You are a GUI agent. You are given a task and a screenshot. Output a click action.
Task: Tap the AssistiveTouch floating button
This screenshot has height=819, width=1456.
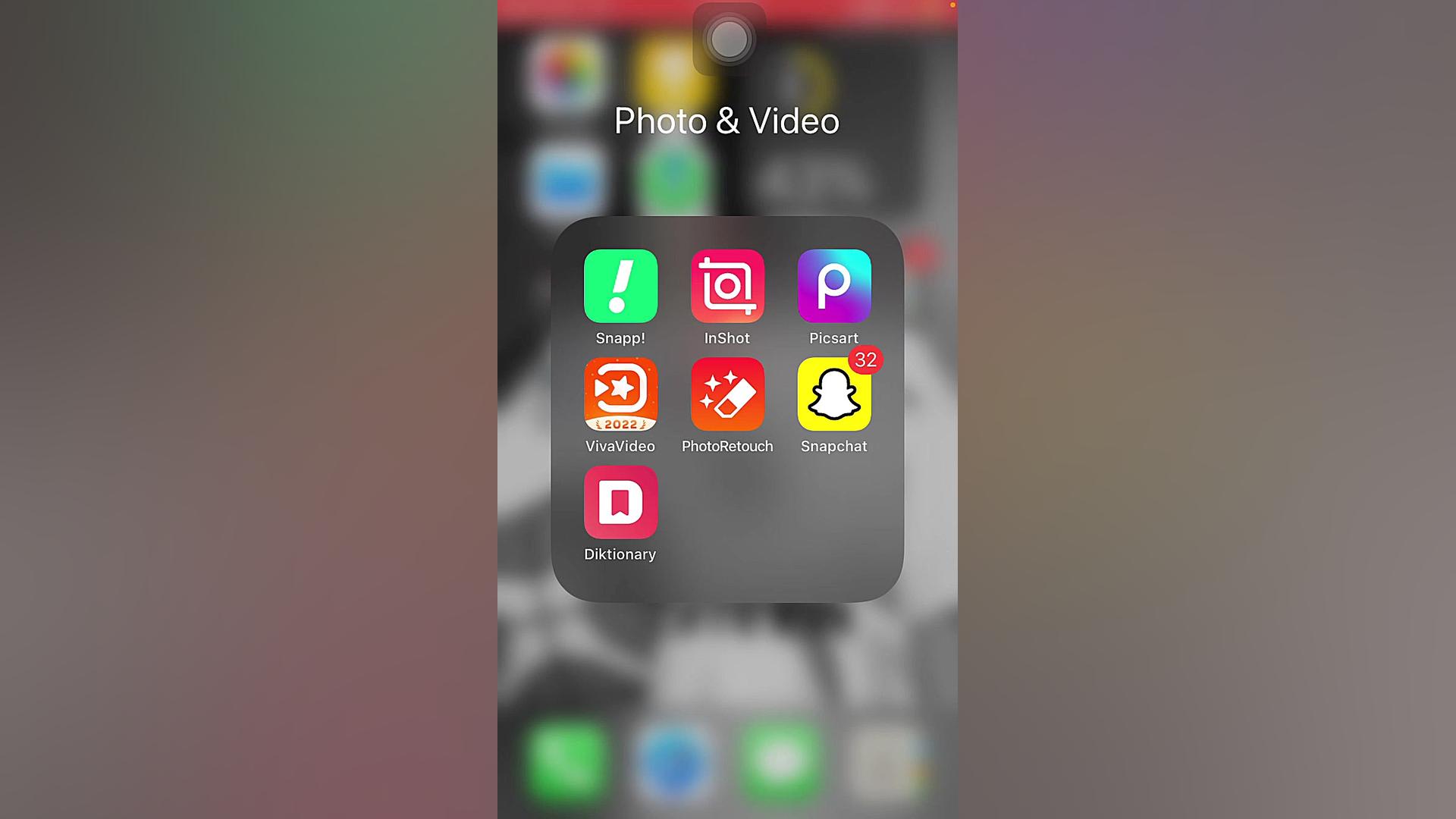[x=729, y=39]
